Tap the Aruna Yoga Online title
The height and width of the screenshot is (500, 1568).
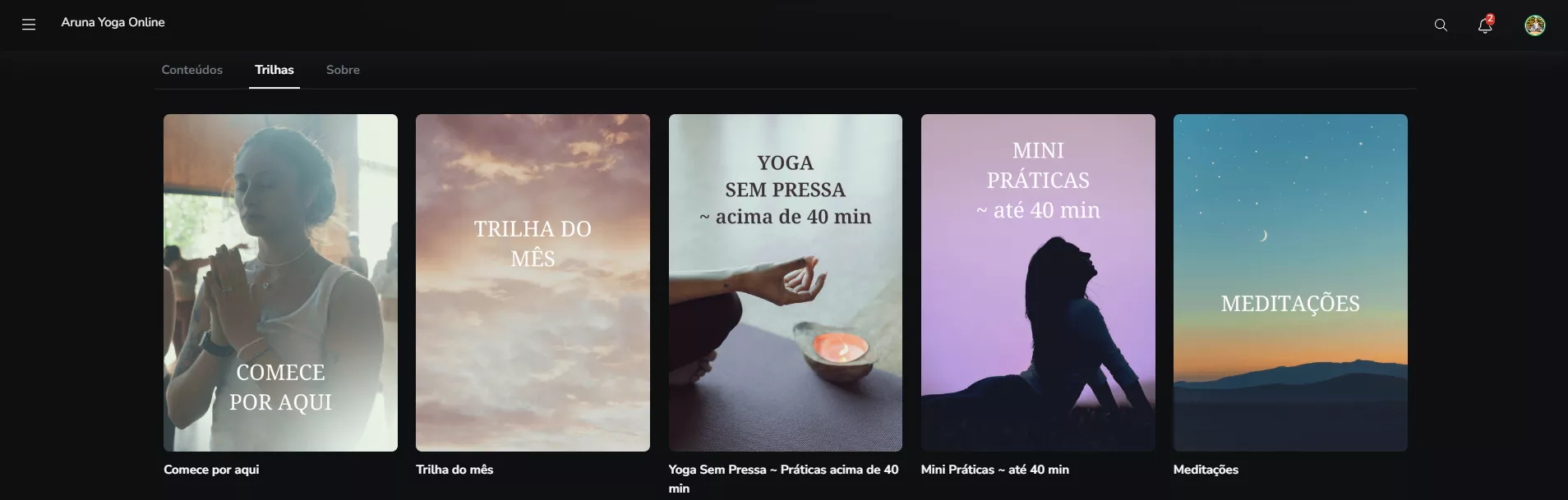tap(113, 22)
